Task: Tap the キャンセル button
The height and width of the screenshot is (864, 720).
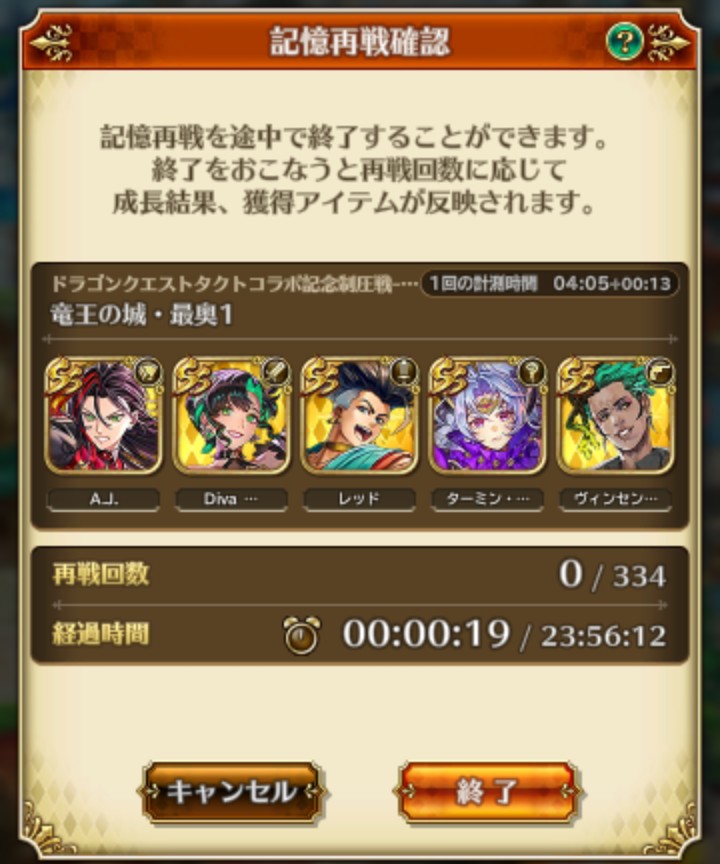Action: tap(231, 791)
